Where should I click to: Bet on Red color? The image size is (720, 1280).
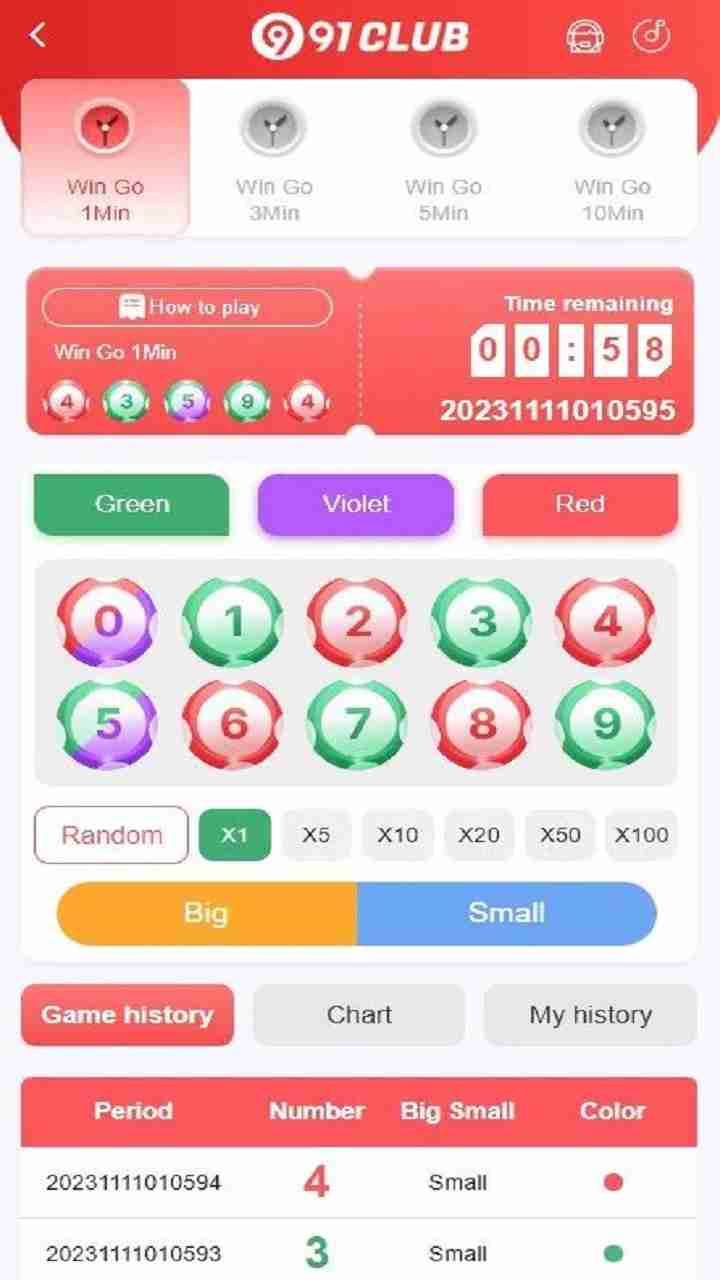pyautogui.click(x=580, y=504)
